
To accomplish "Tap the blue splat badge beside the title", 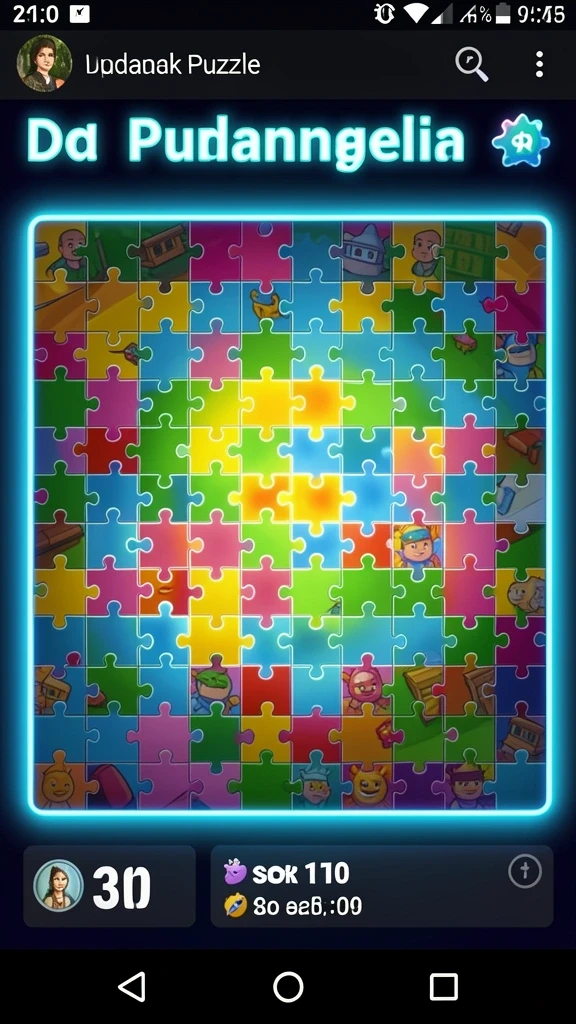I will (520, 140).
